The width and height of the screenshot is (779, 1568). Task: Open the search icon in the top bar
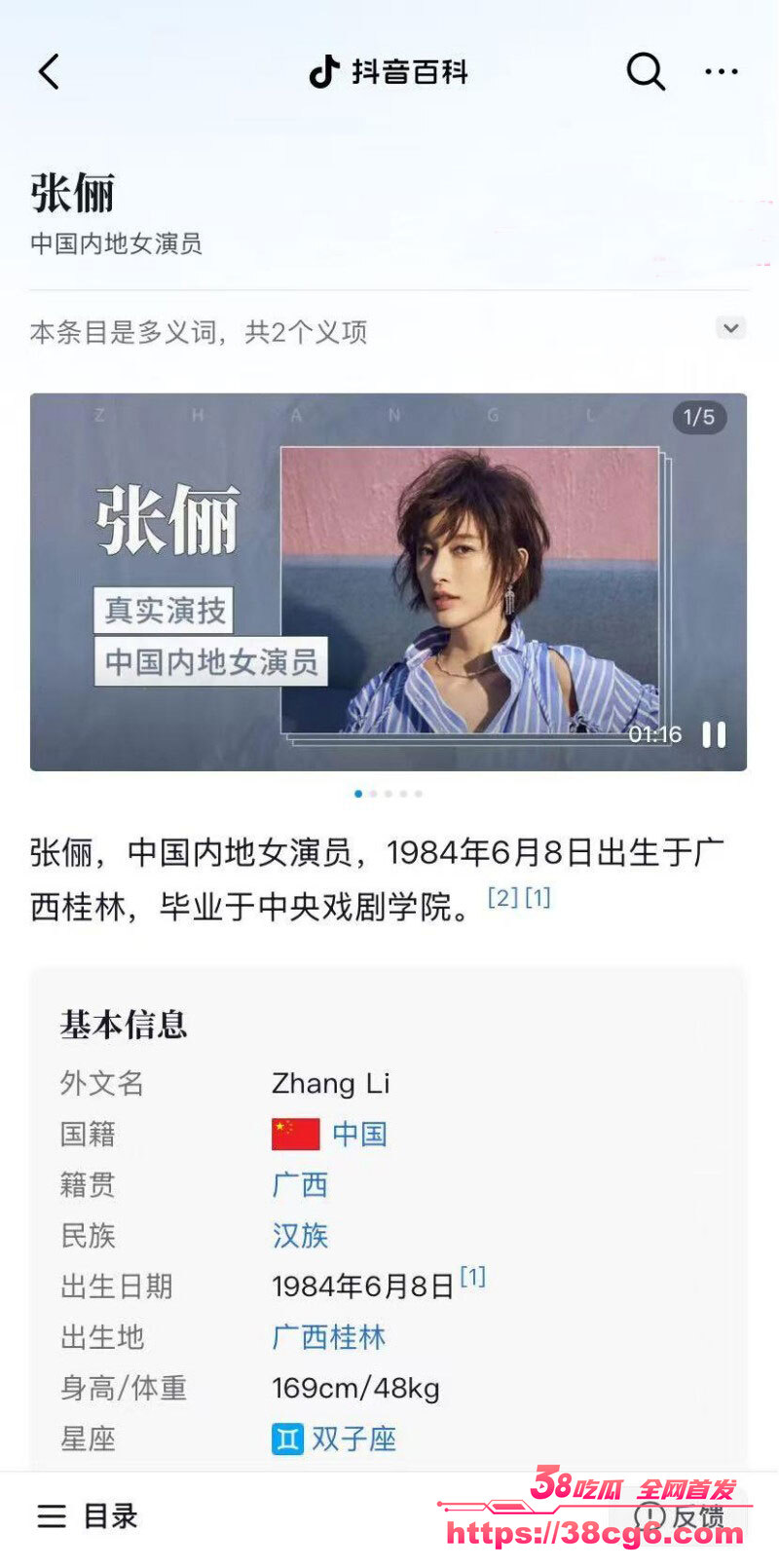(x=645, y=71)
